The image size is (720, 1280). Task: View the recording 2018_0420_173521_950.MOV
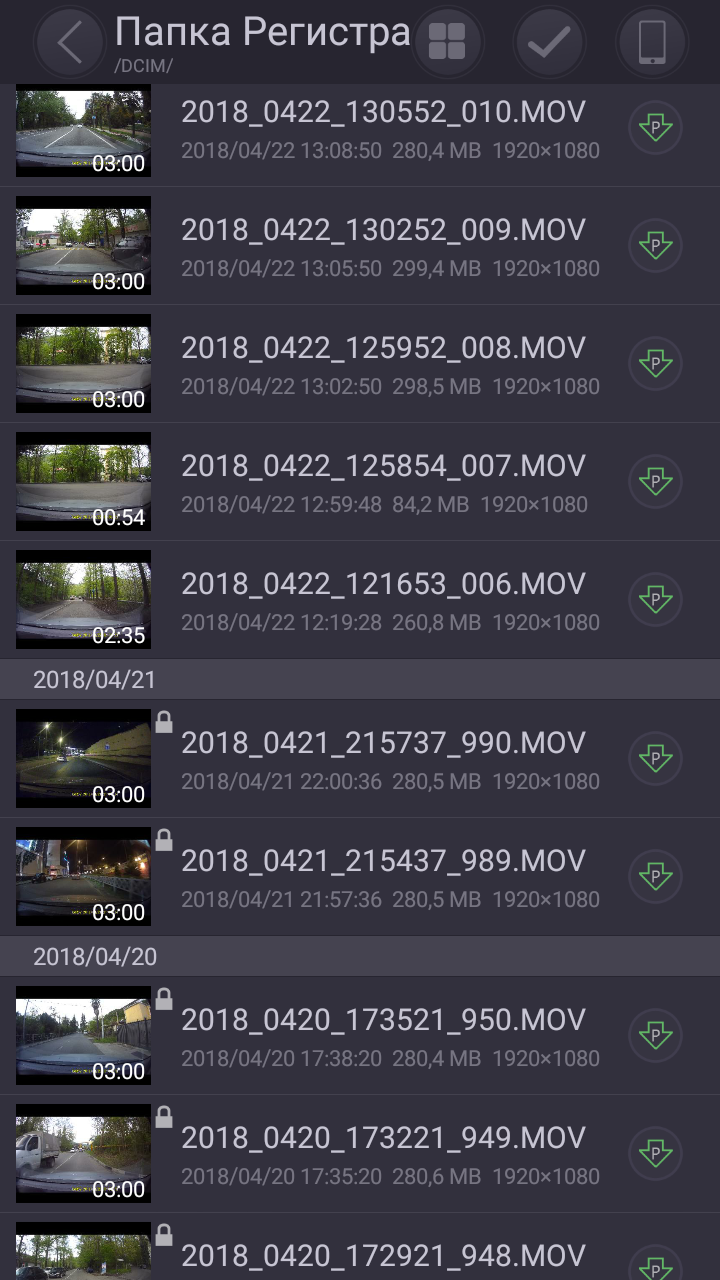(x=382, y=1036)
